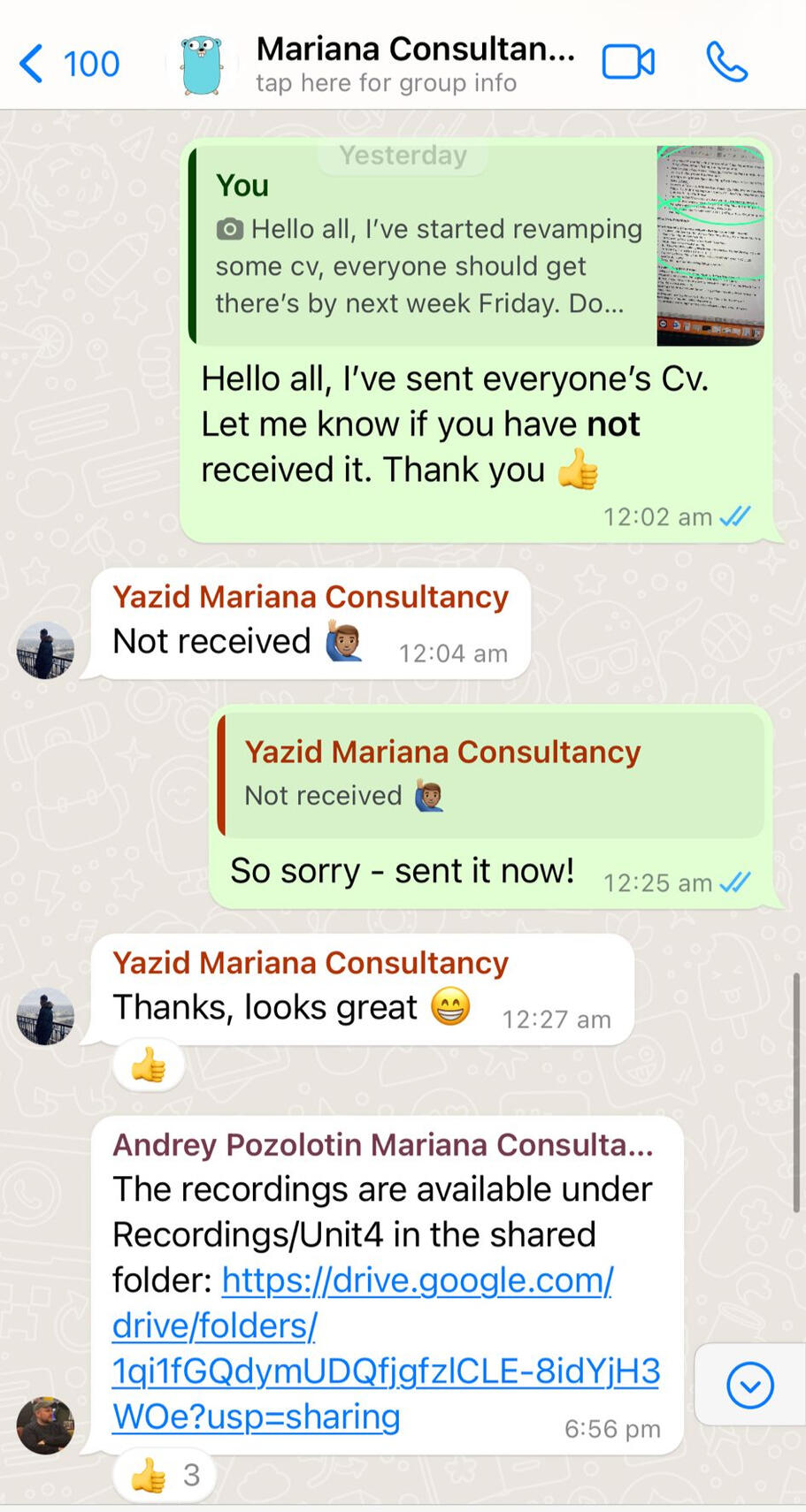Open Yazid's profile picture beside 'Not received'
This screenshot has height=1512, width=806.
45,651
